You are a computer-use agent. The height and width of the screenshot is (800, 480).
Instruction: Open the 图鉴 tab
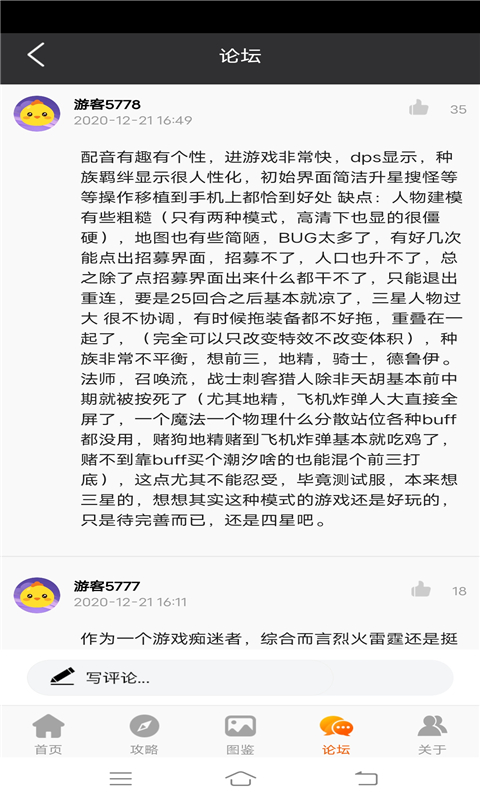click(x=240, y=734)
